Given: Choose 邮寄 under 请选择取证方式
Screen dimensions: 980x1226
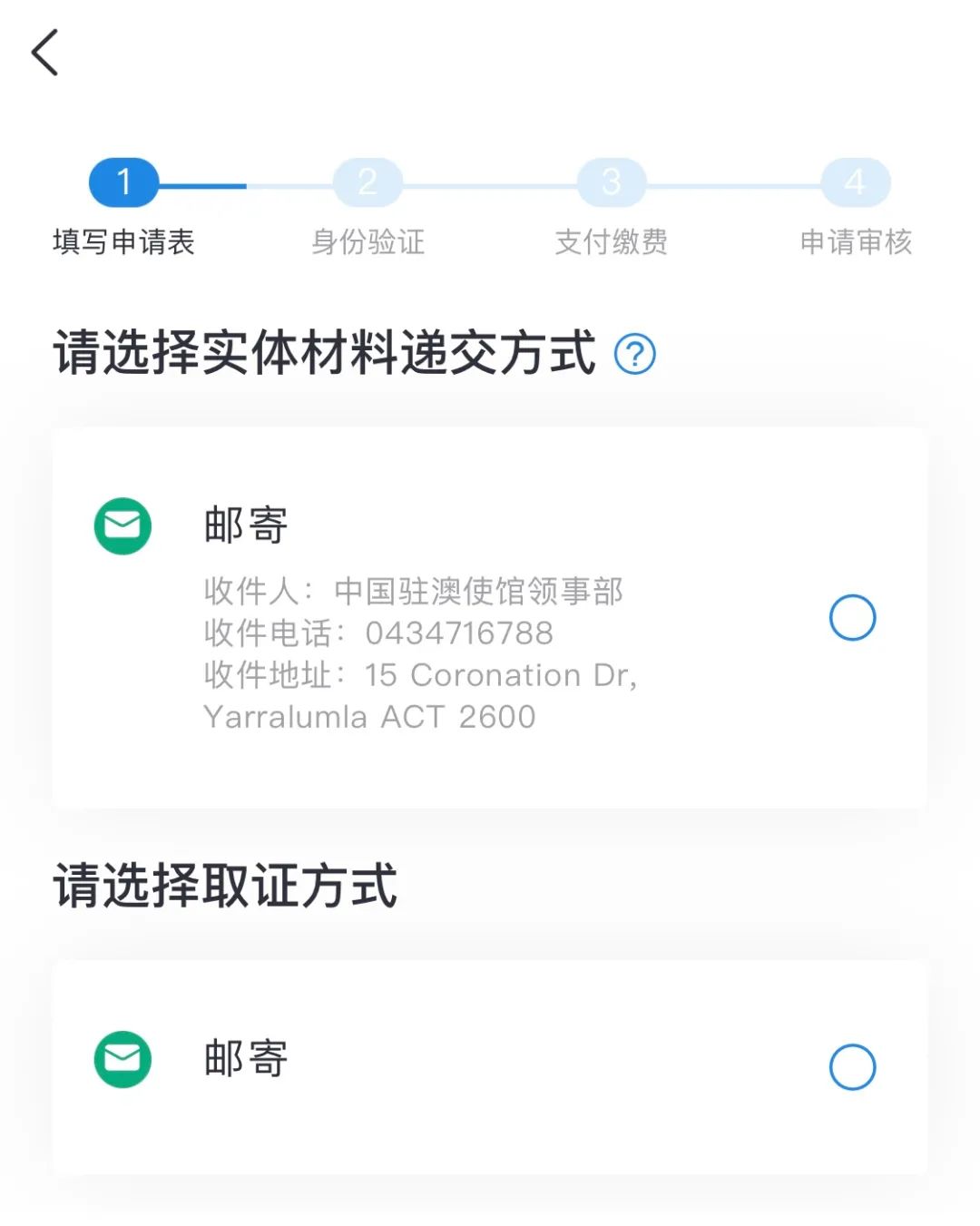Looking at the screenshot, I should (x=852, y=1067).
